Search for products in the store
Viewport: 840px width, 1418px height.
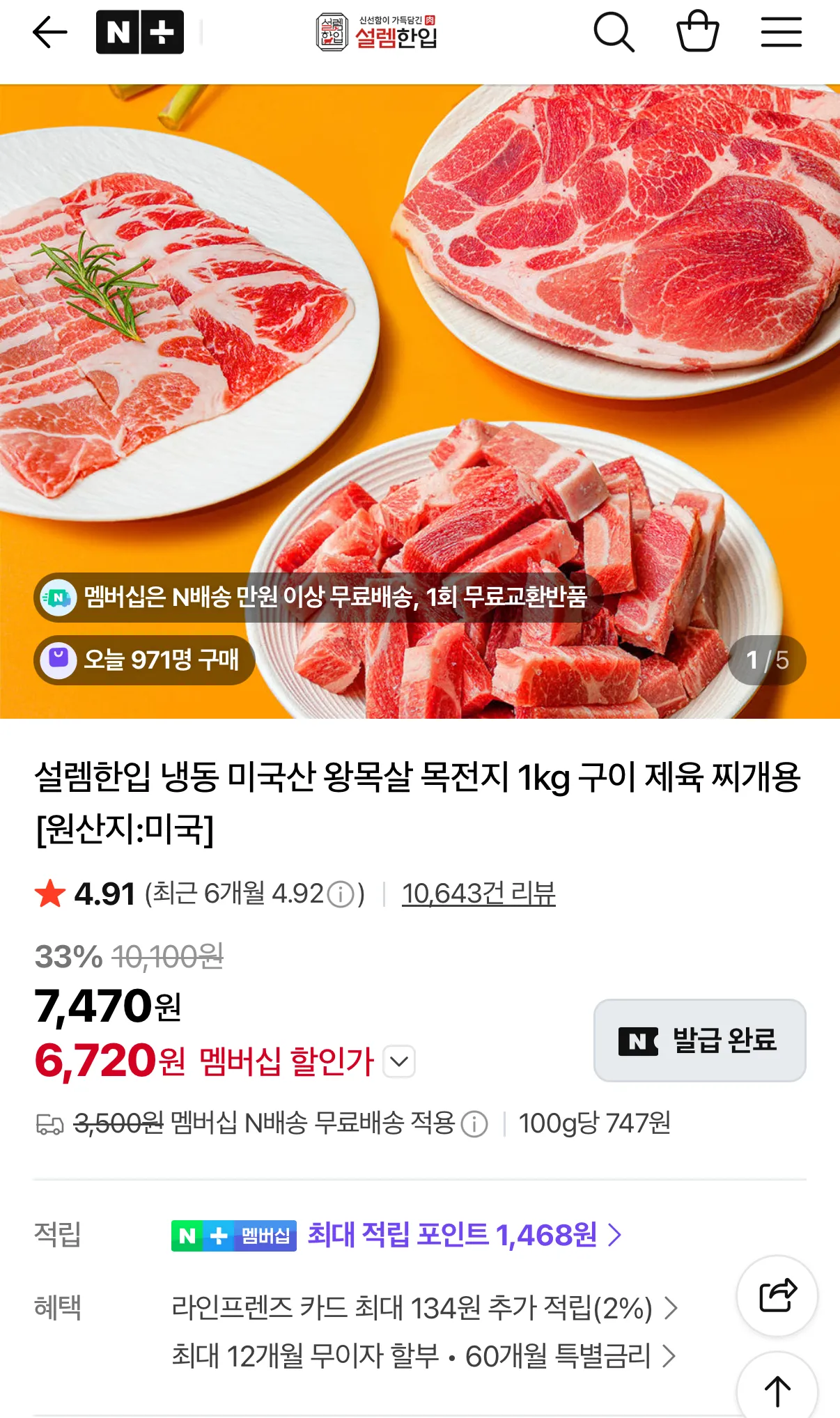[x=614, y=33]
